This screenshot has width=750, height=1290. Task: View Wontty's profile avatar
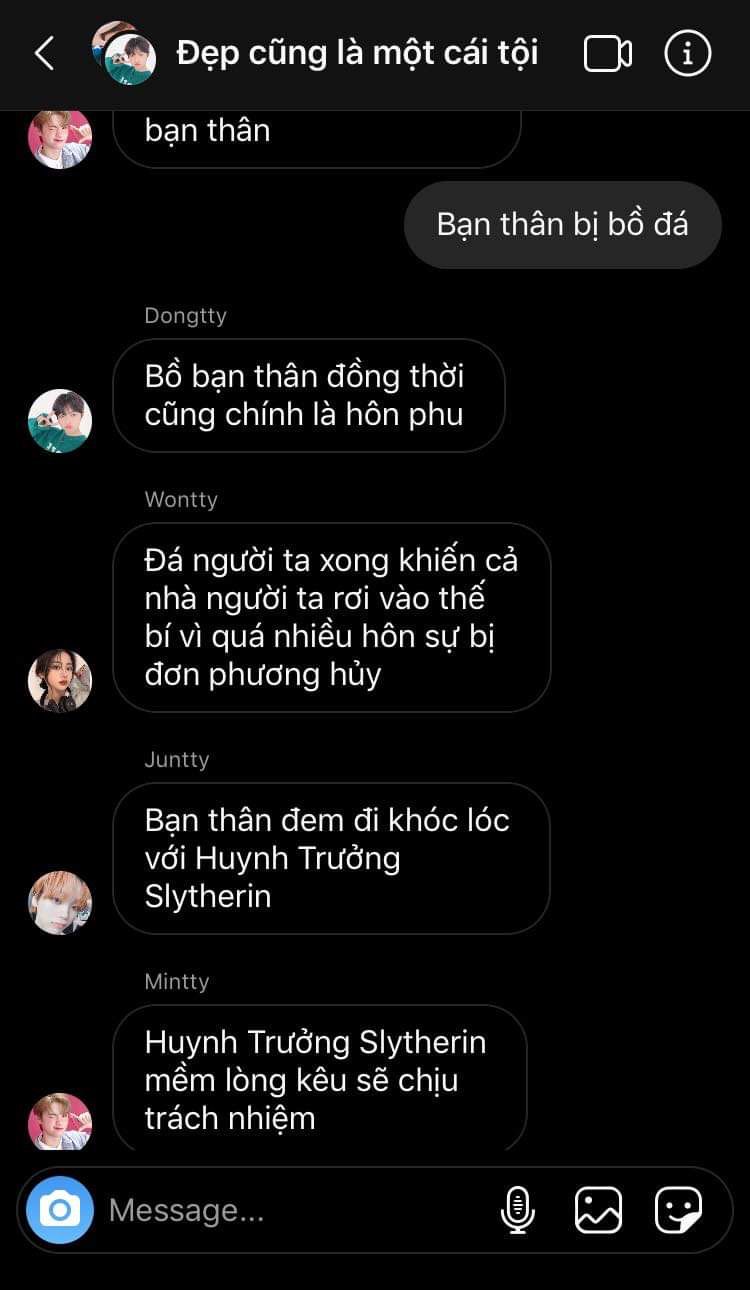(x=60, y=681)
